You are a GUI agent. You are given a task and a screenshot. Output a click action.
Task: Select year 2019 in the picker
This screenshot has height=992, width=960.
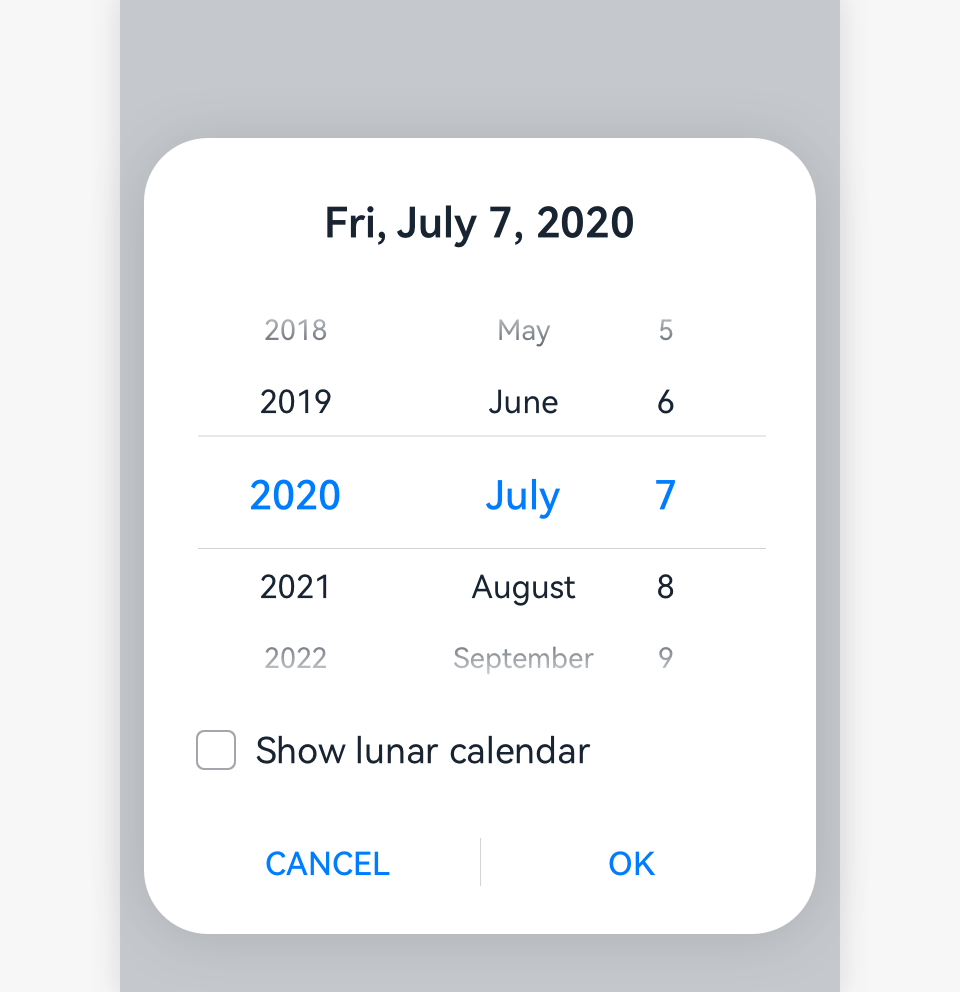pos(295,402)
